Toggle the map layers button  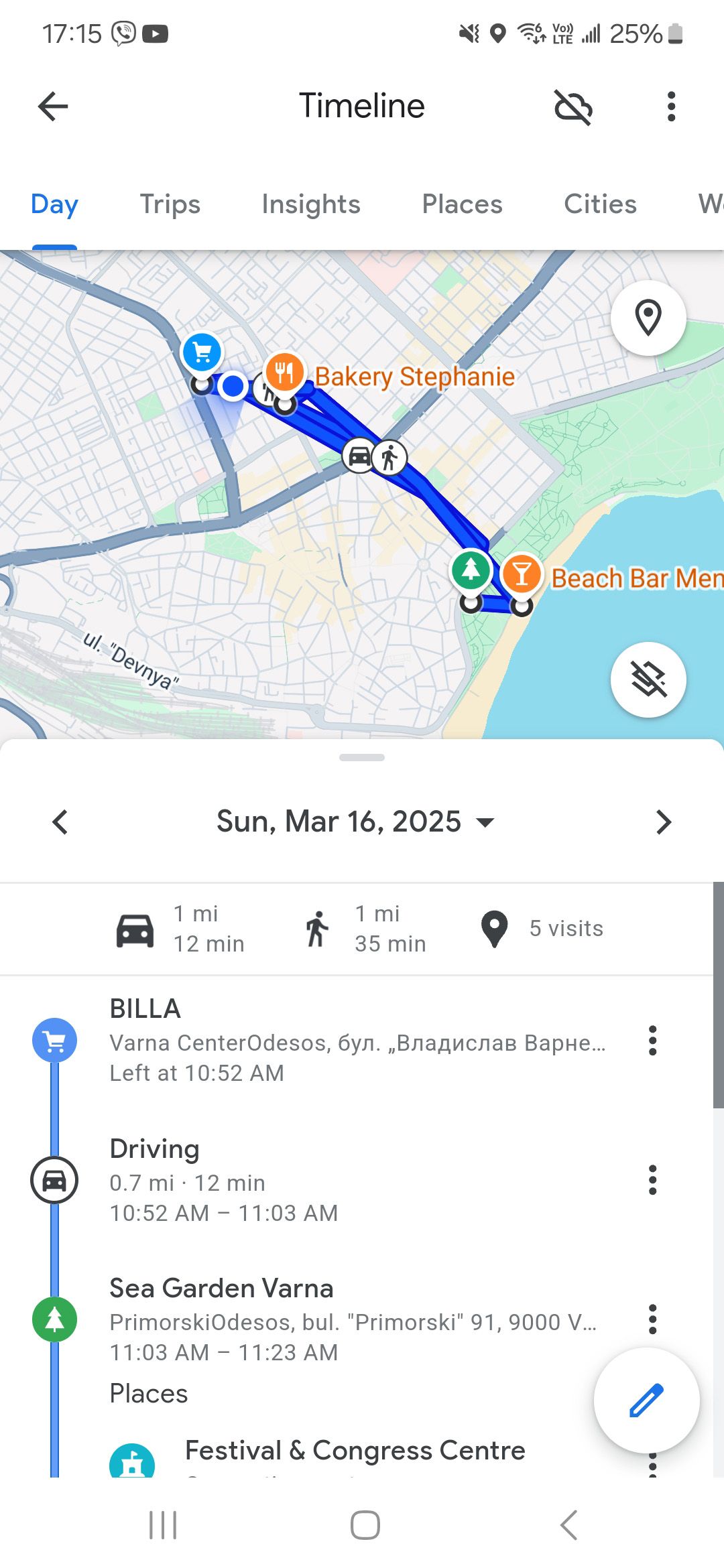(647, 679)
